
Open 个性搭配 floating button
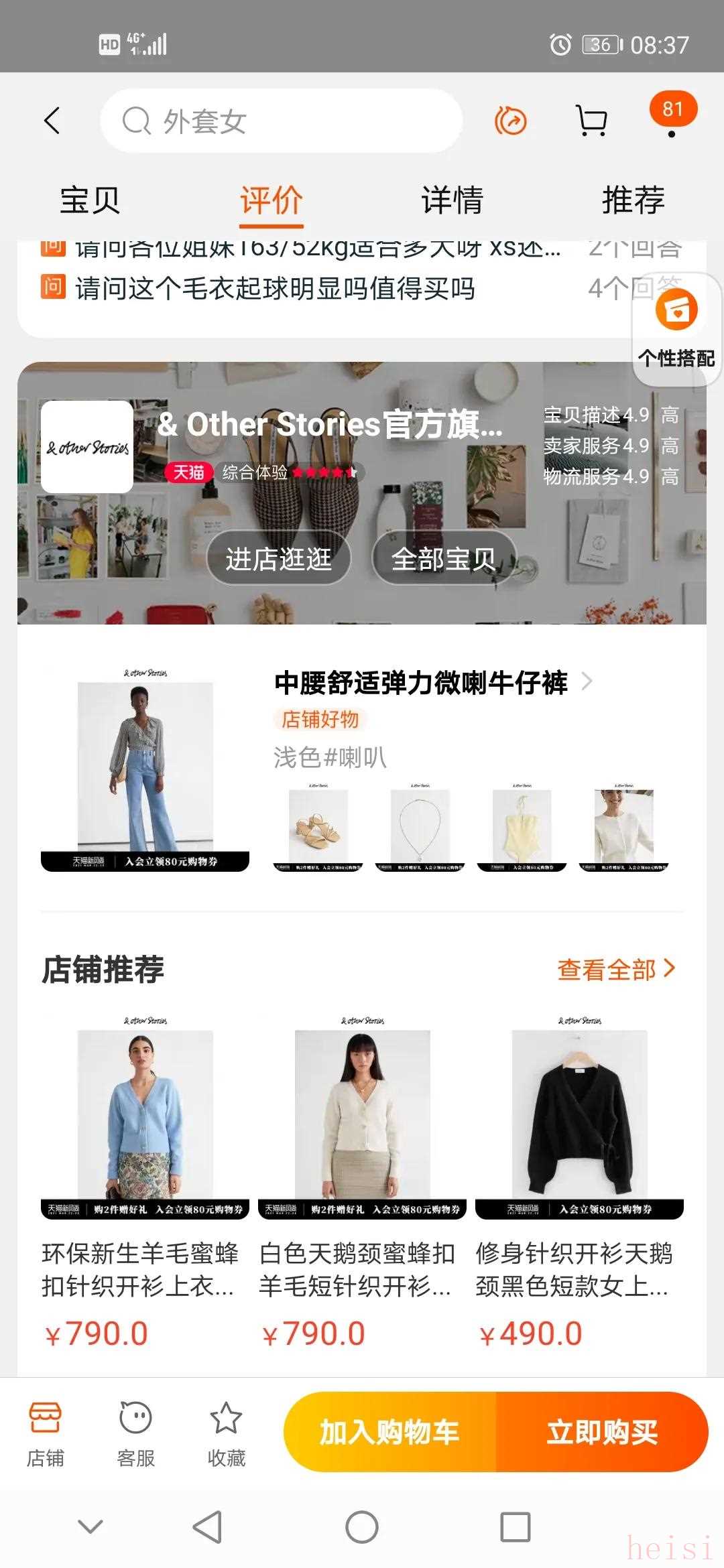[676, 330]
